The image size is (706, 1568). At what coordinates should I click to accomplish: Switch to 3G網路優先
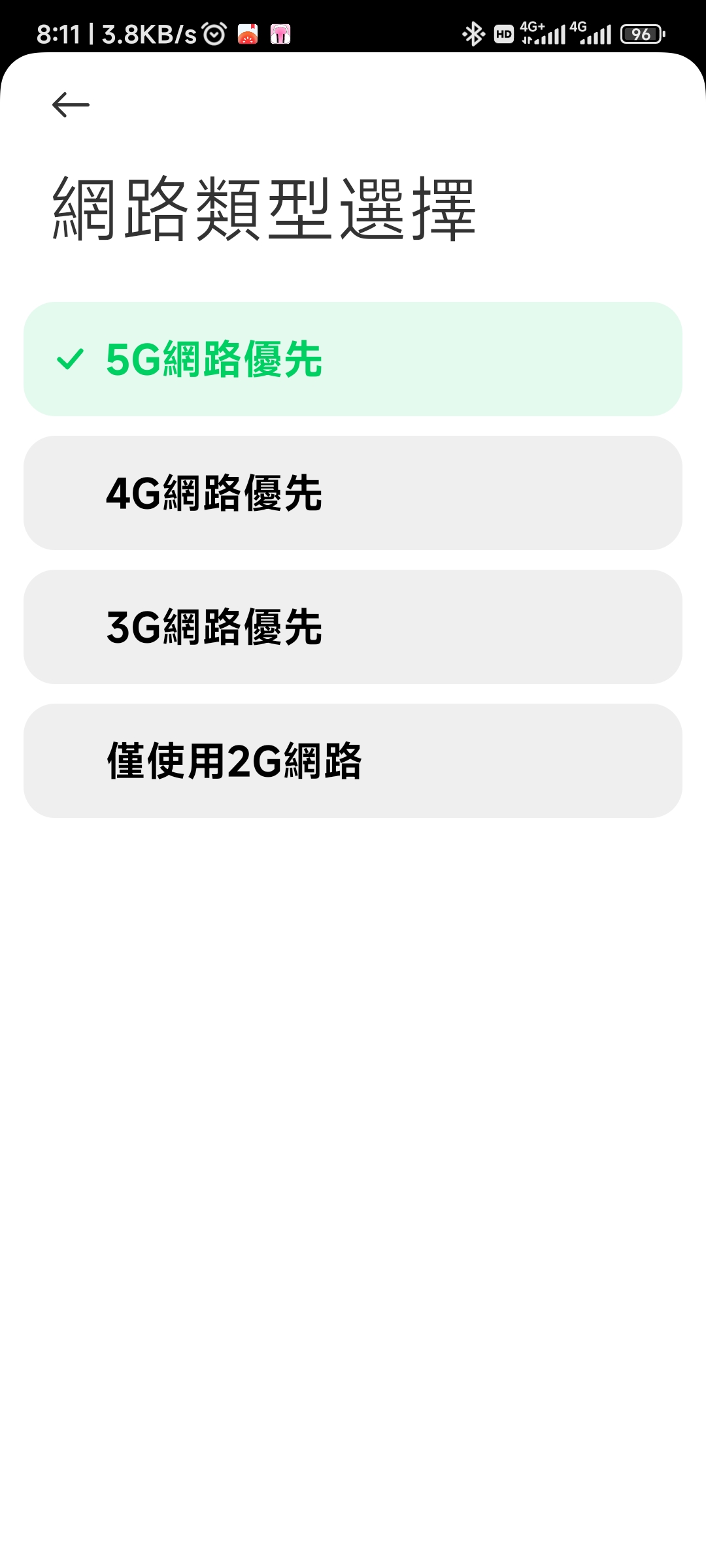[x=353, y=627]
